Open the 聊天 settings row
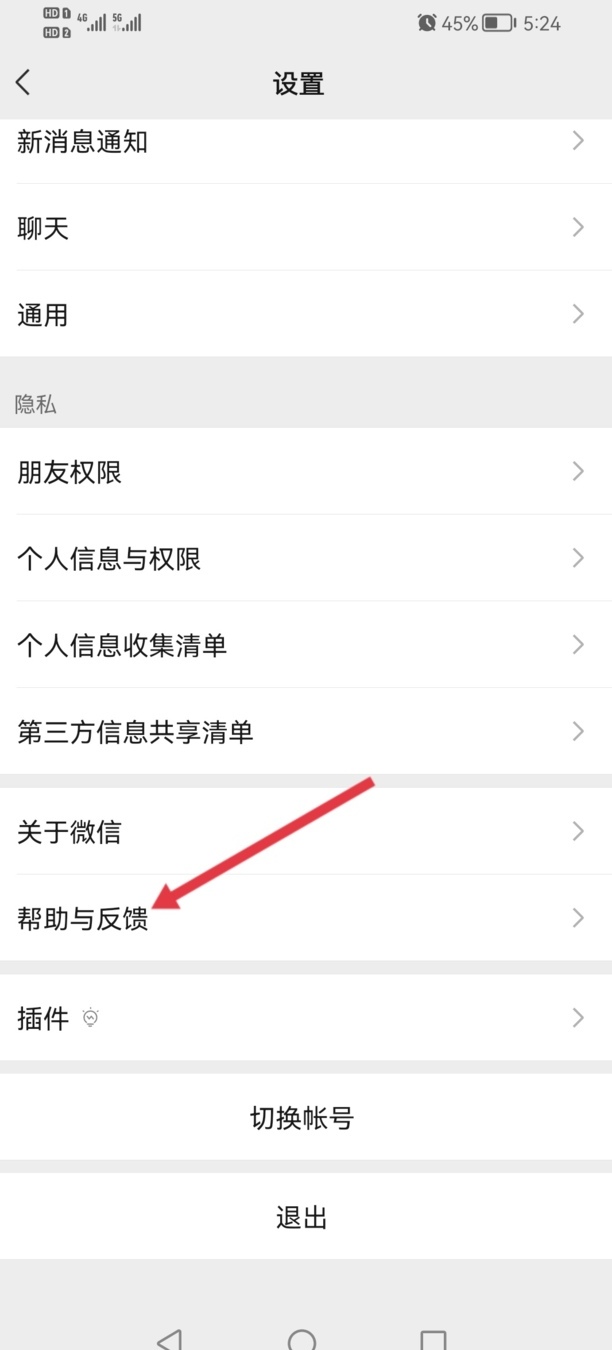The width and height of the screenshot is (612, 1350). click(305, 228)
